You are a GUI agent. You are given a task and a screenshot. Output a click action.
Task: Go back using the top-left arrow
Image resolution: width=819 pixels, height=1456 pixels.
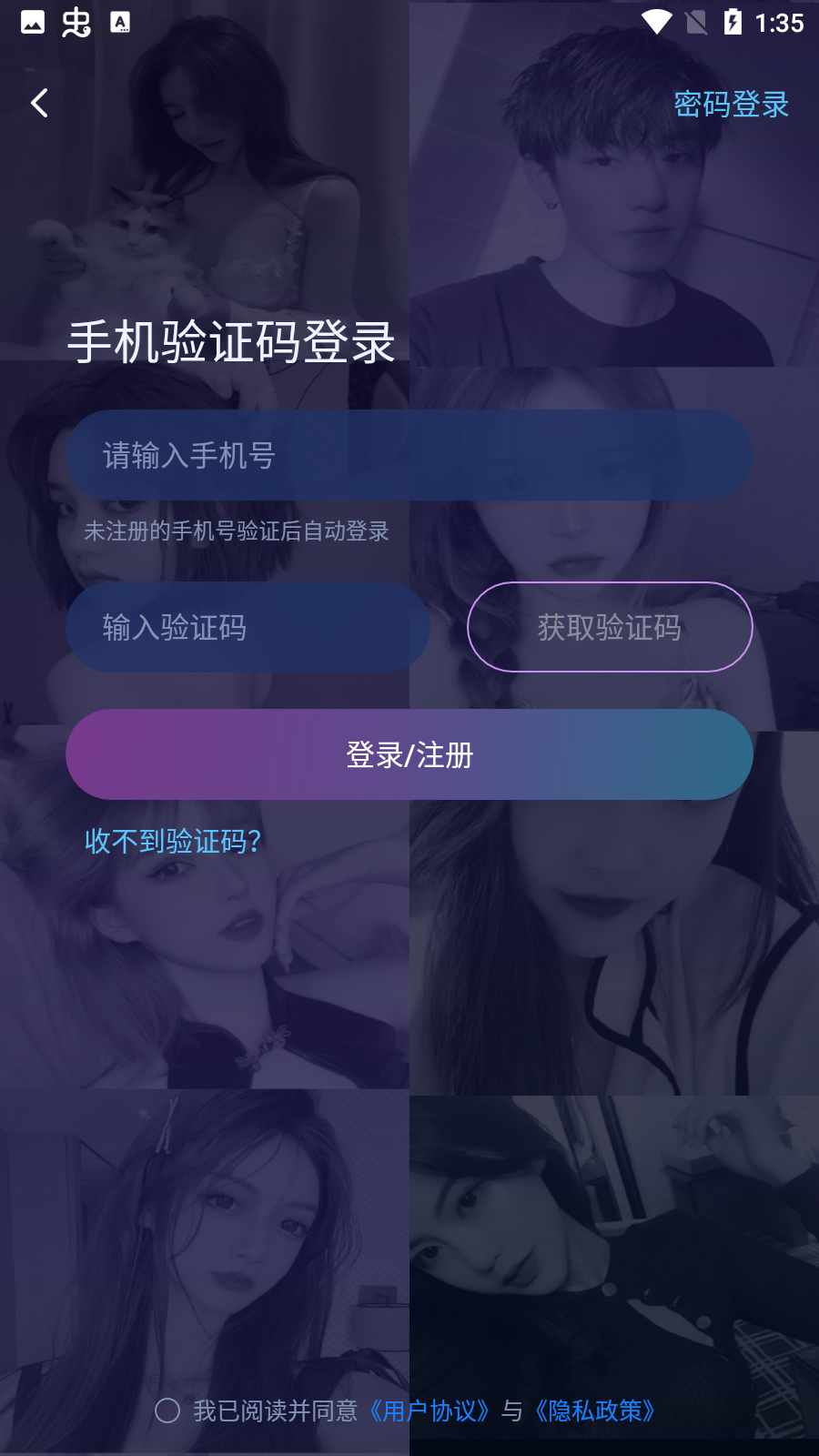tap(39, 103)
